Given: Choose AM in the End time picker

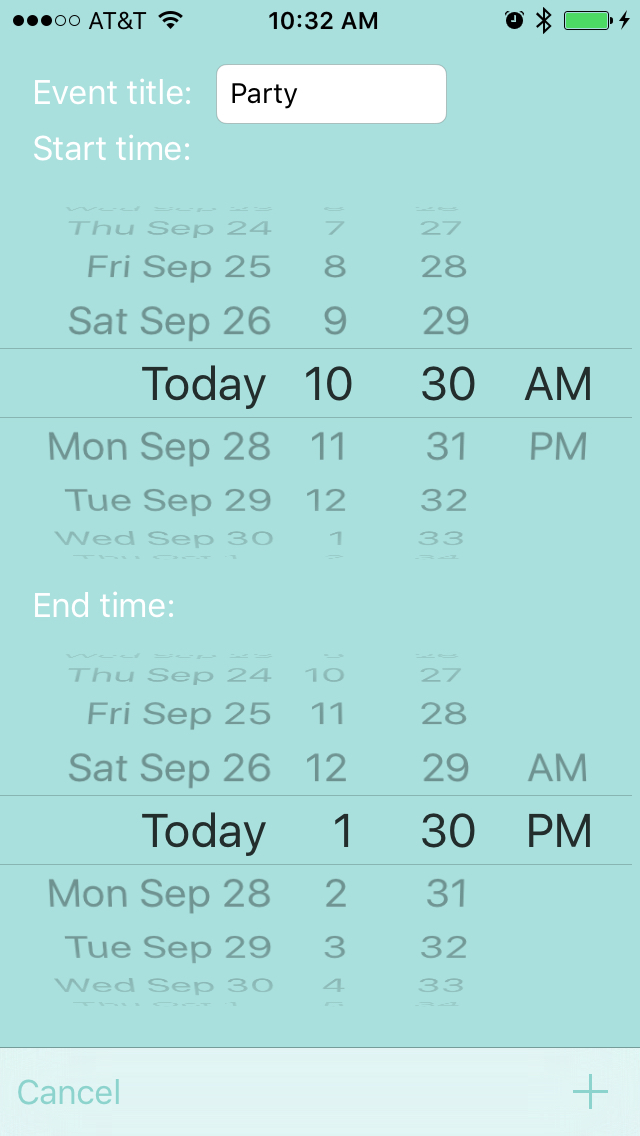Looking at the screenshot, I should pos(558,768).
